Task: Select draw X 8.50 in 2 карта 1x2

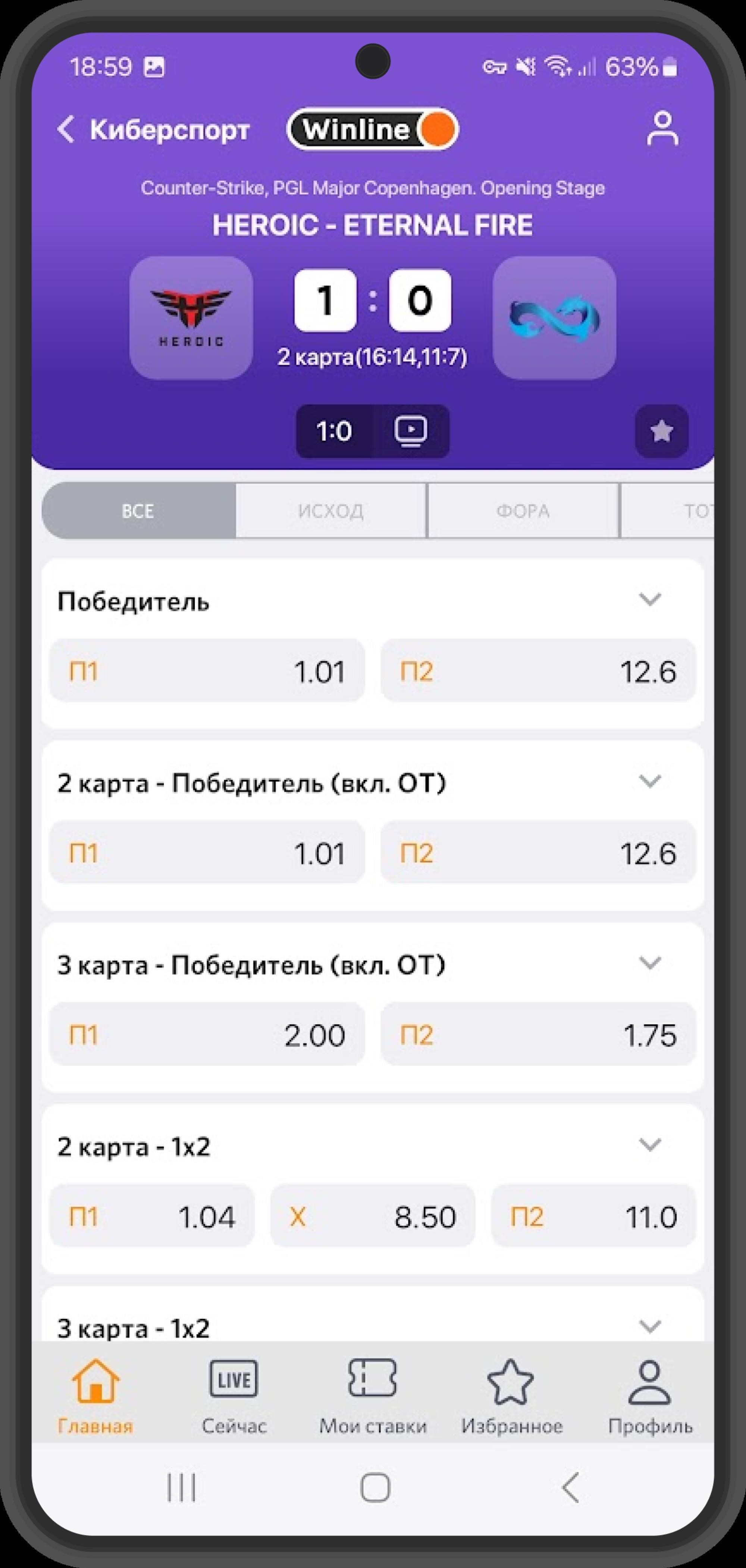Action: 372,1217
